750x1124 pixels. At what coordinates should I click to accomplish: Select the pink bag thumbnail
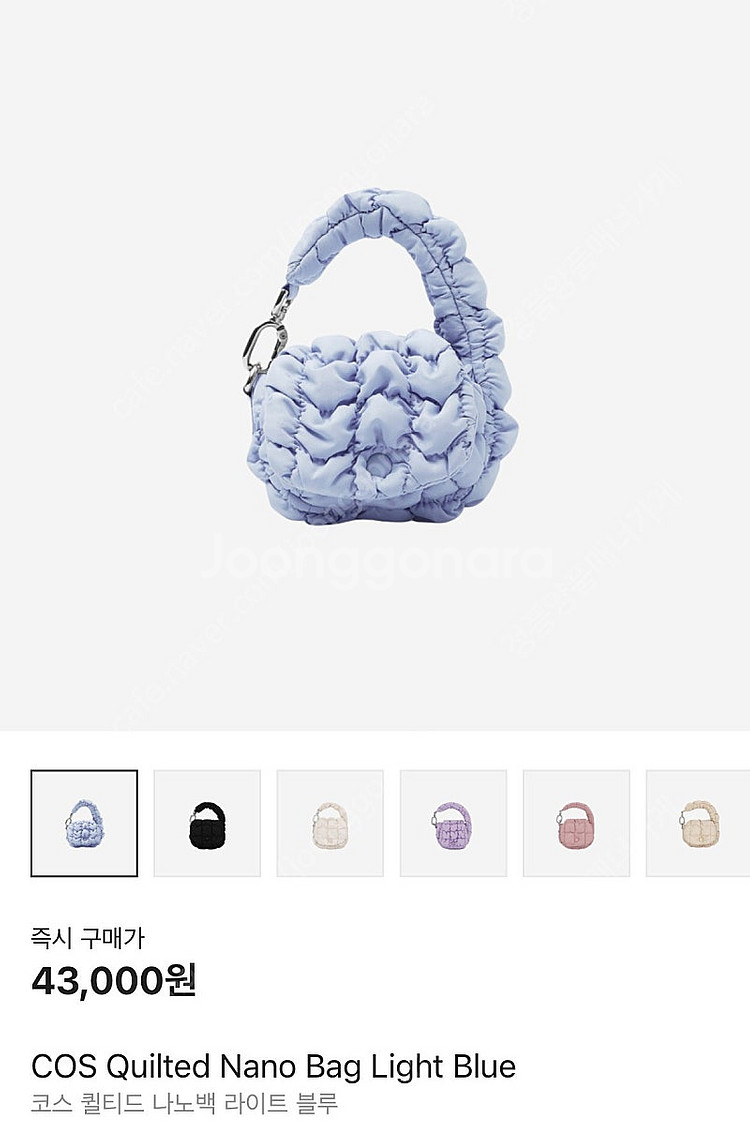pos(576,823)
